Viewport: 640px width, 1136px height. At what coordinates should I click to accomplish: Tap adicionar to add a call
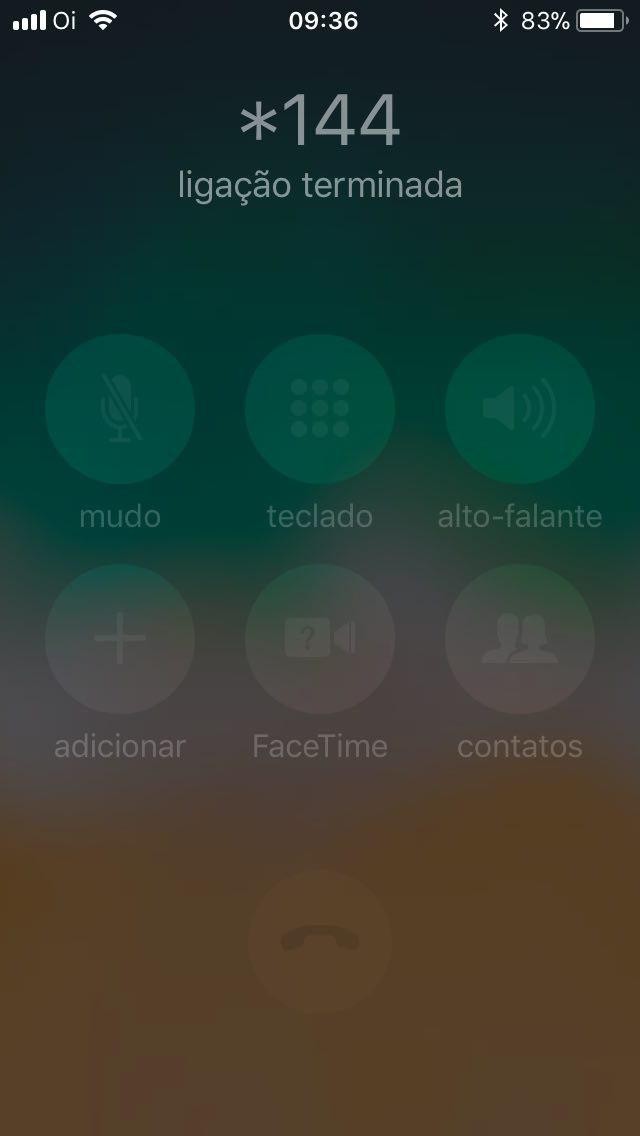click(x=120, y=639)
